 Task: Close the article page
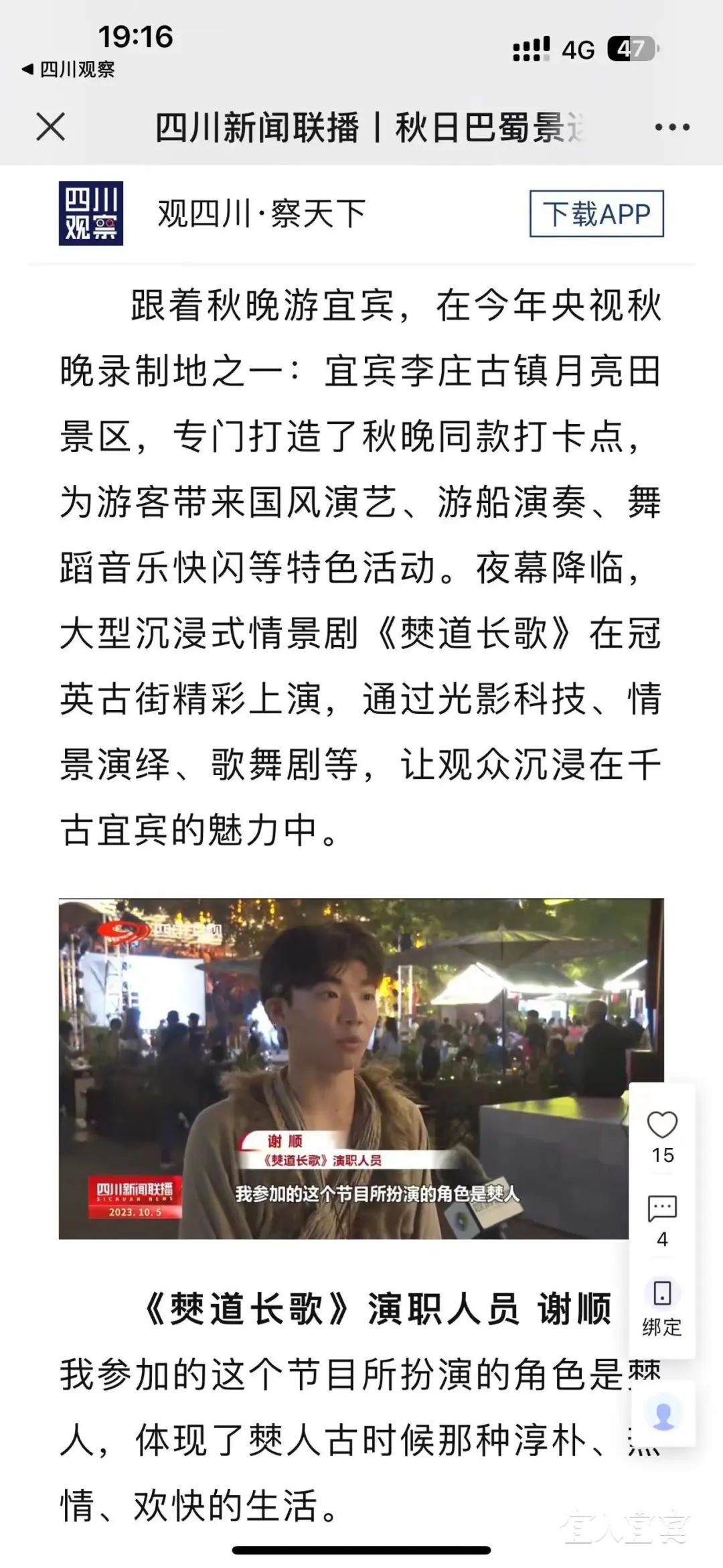(51, 127)
